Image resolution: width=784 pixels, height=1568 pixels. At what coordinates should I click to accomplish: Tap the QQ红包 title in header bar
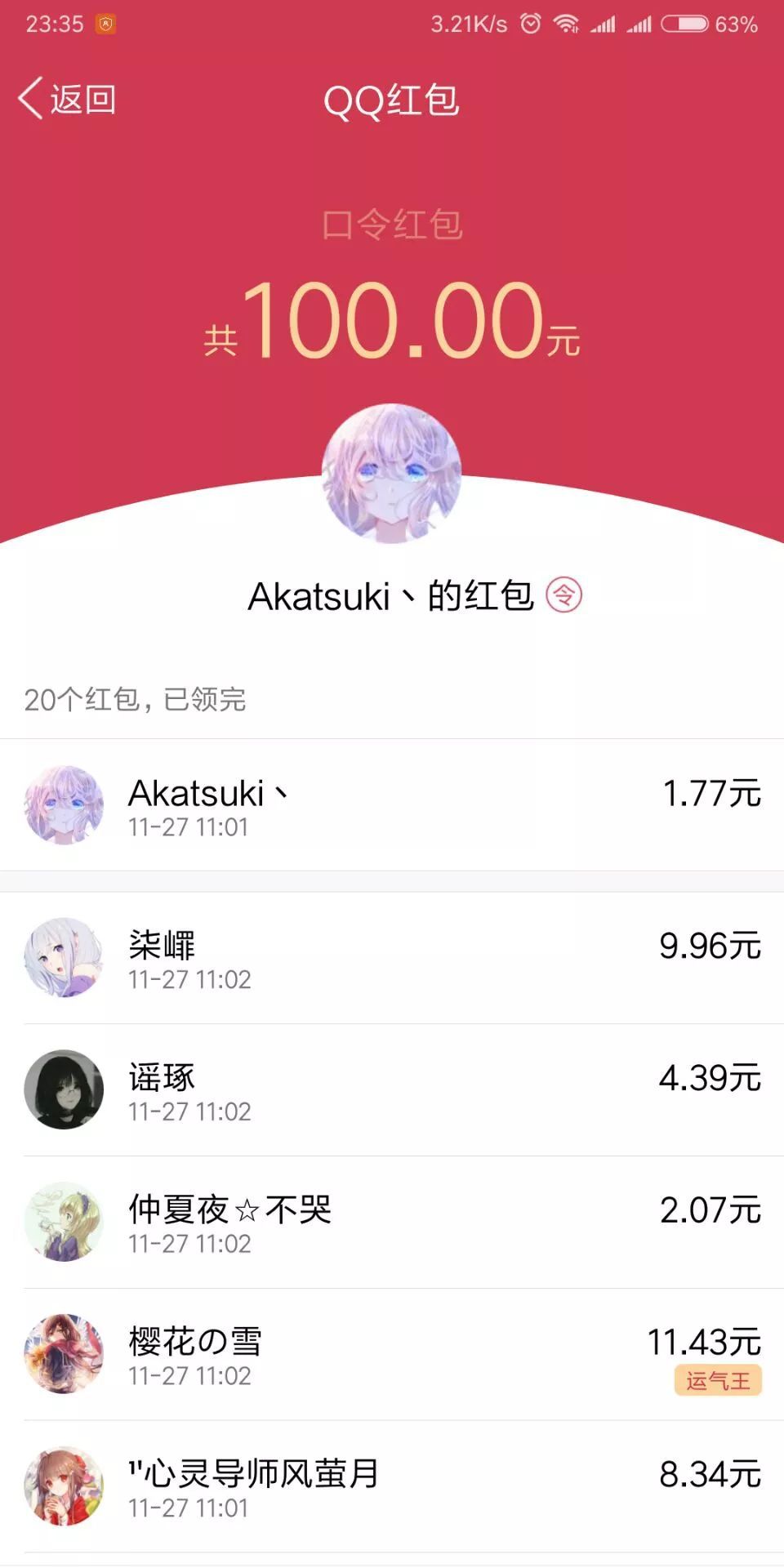coord(392,100)
